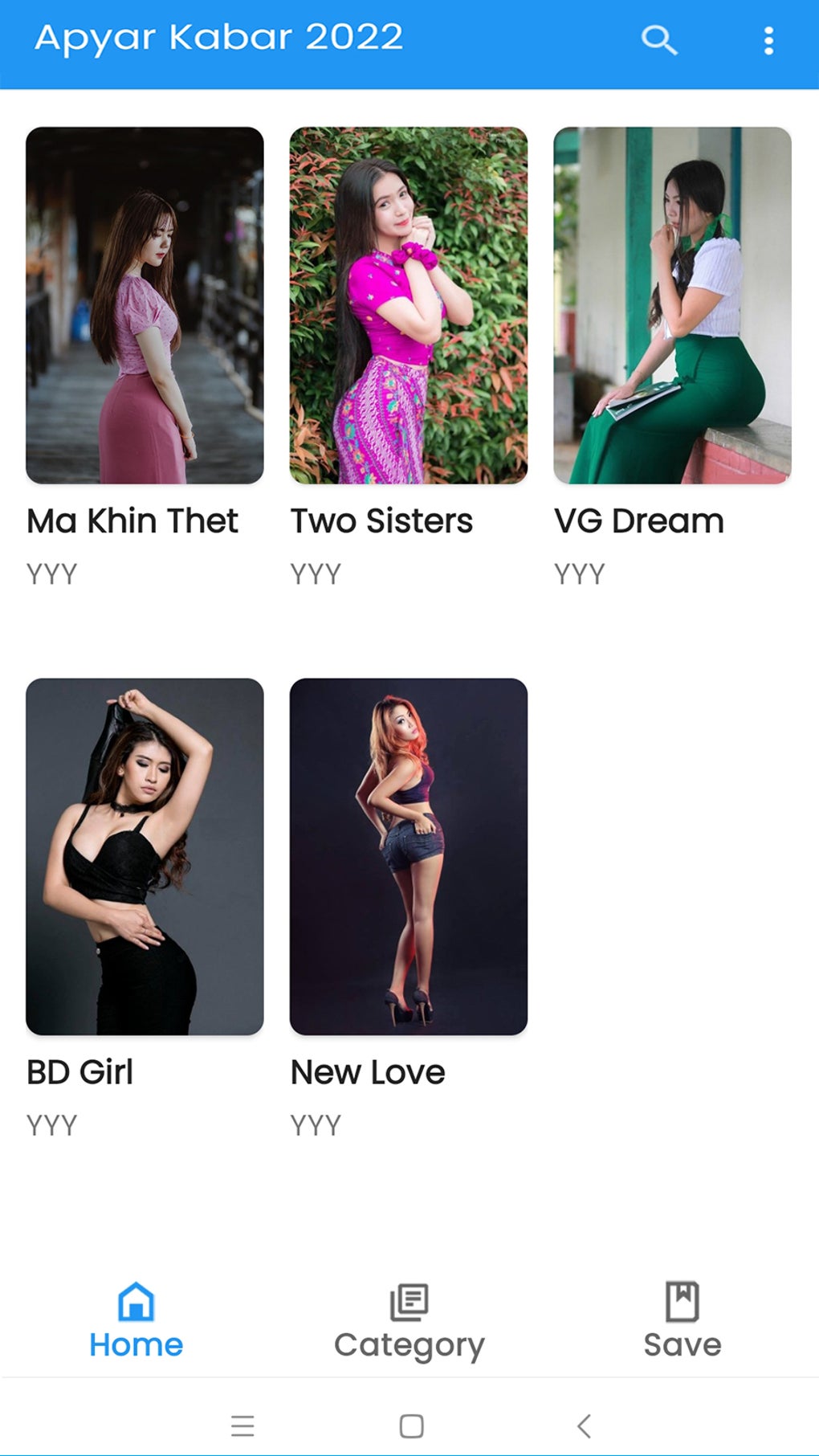This screenshot has width=819, height=1456.
Task: Tap the system back button
Action: 584,1425
